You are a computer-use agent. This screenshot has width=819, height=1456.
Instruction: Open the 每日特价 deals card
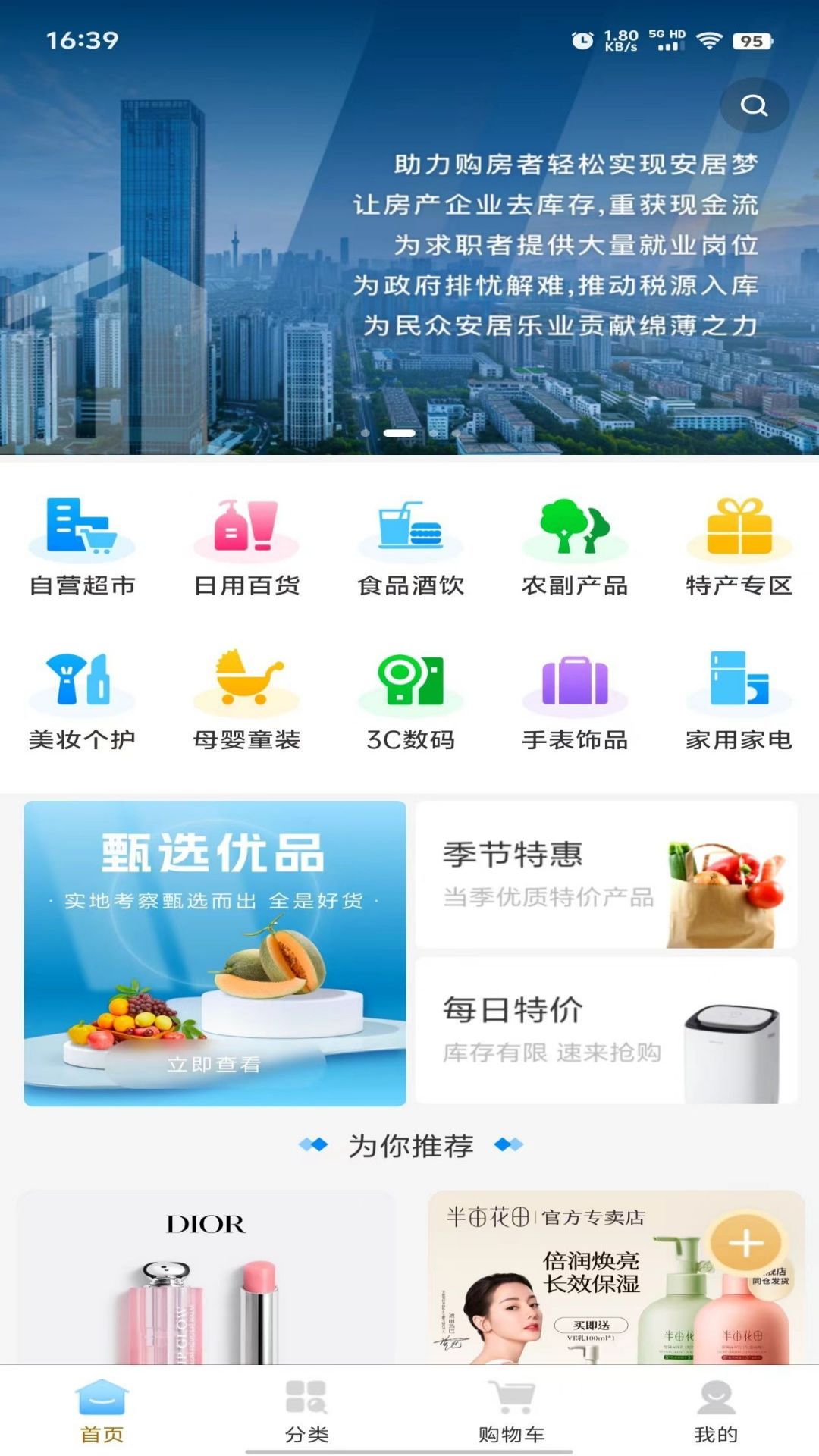click(x=606, y=1031)
